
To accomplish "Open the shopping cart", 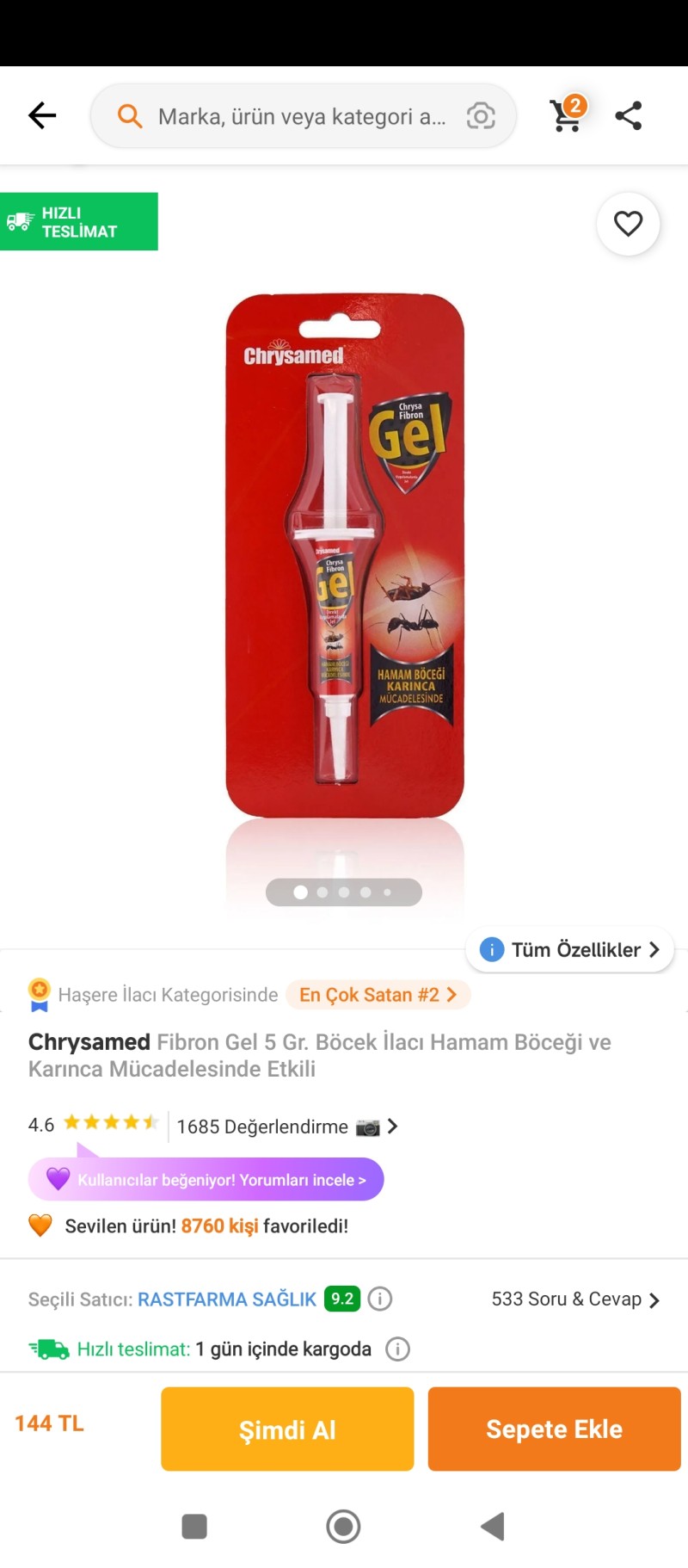I will coord(567,115).
